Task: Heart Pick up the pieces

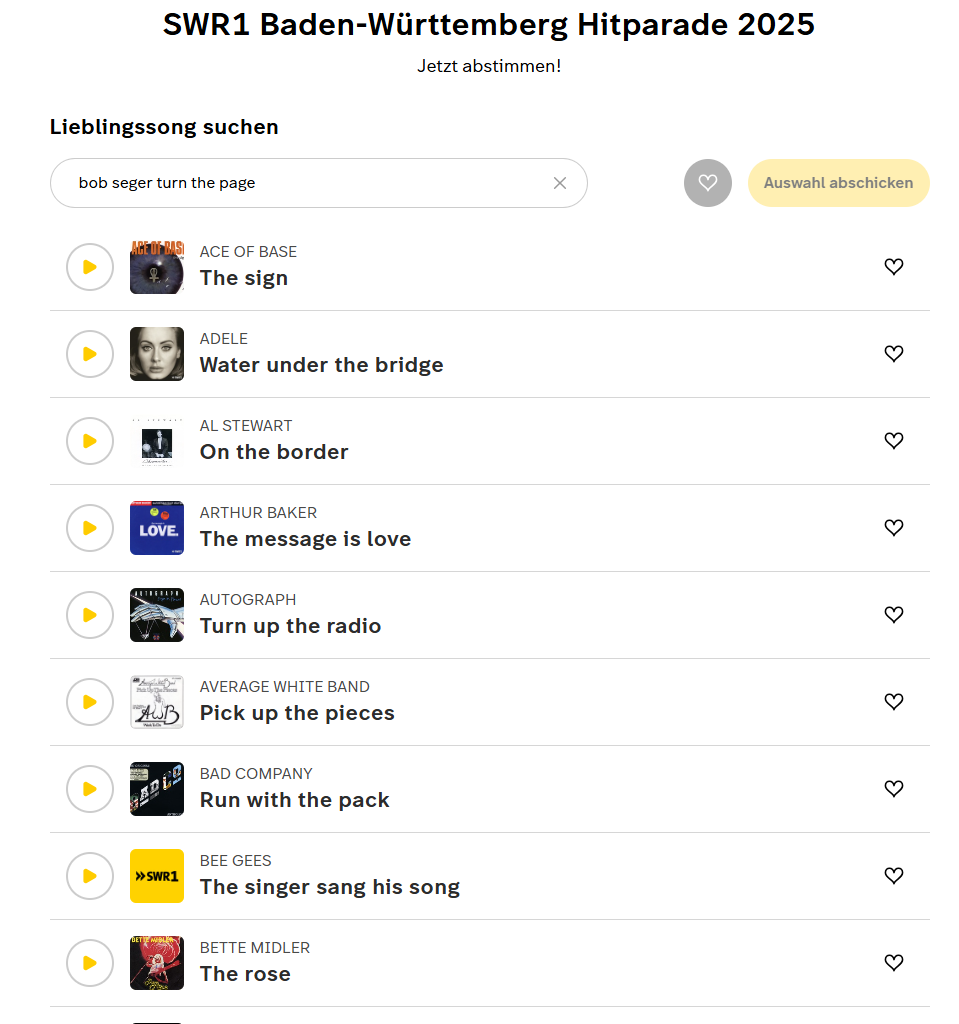Action: click(894, 702)
